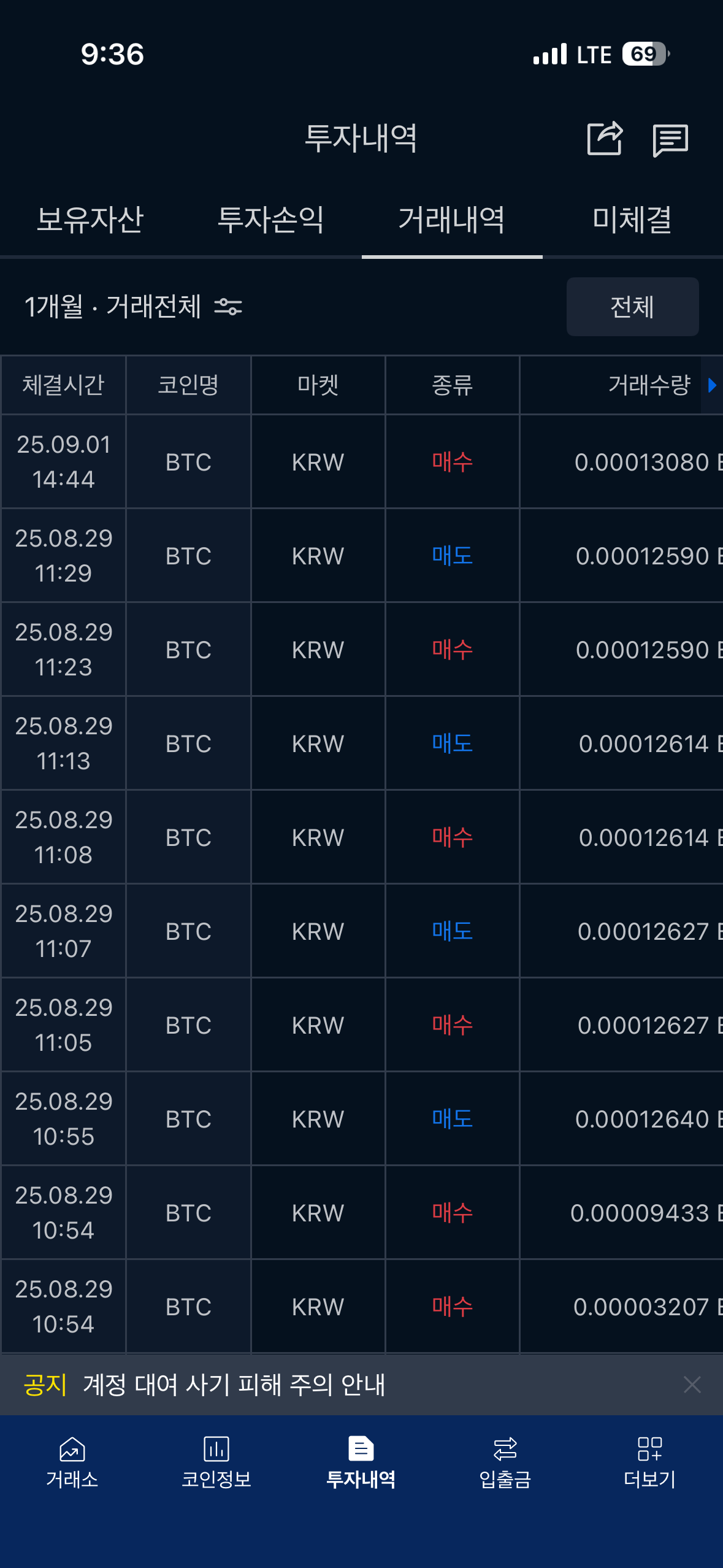Viewport: 723px width, 1568px height.
Task: Select the 투자내역 bottom tab
Action: tap(361, 1462)
